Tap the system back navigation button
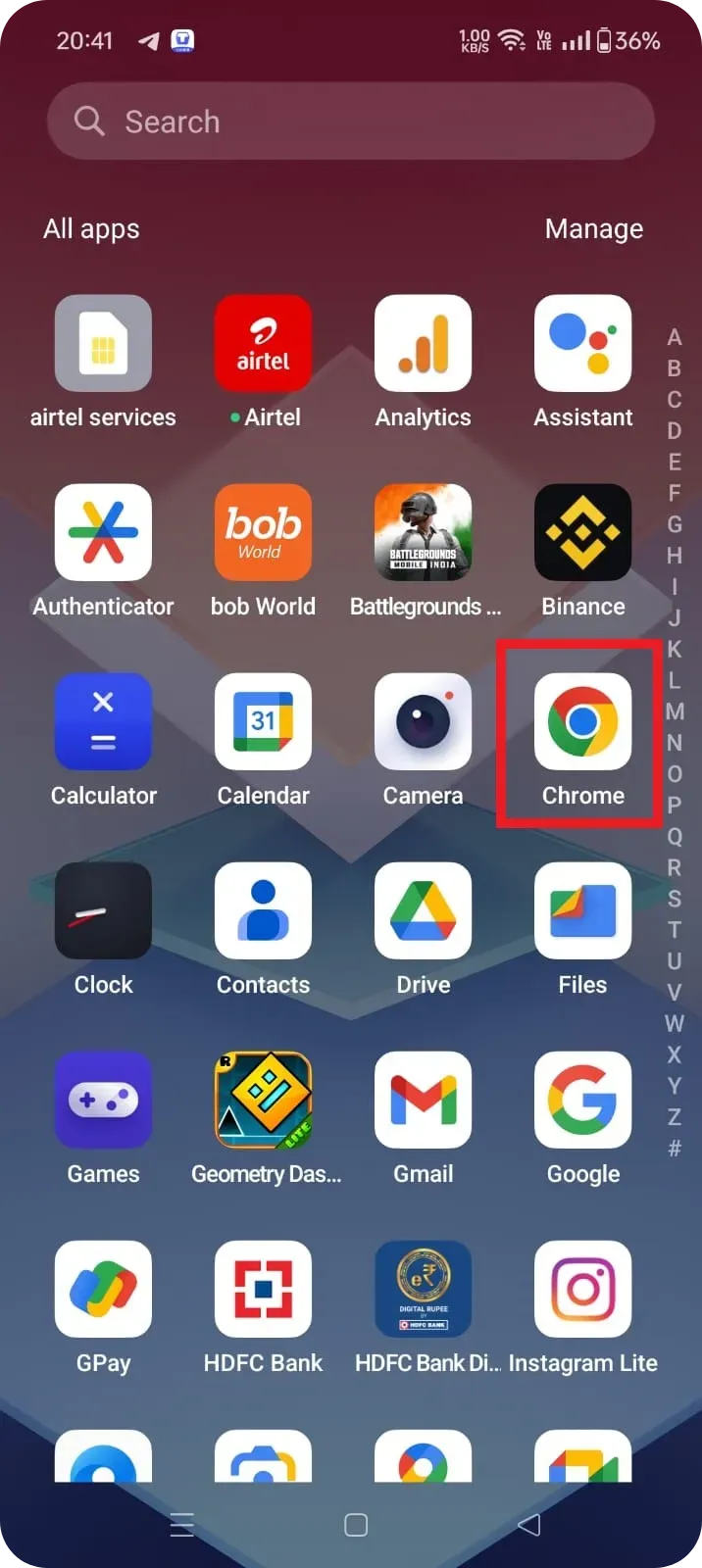Screen dimensions: 702x1568 pos(528,1525)
